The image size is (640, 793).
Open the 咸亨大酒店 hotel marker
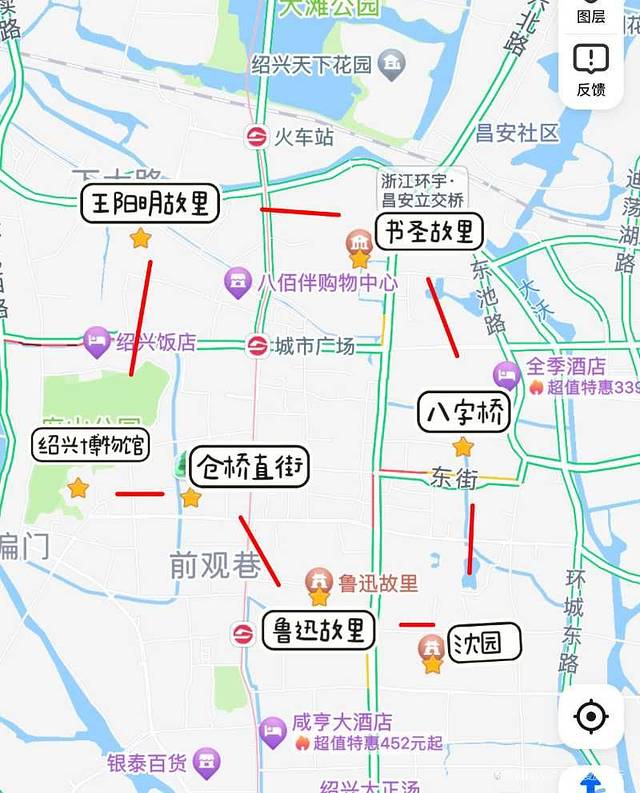[x=272, y=732]
